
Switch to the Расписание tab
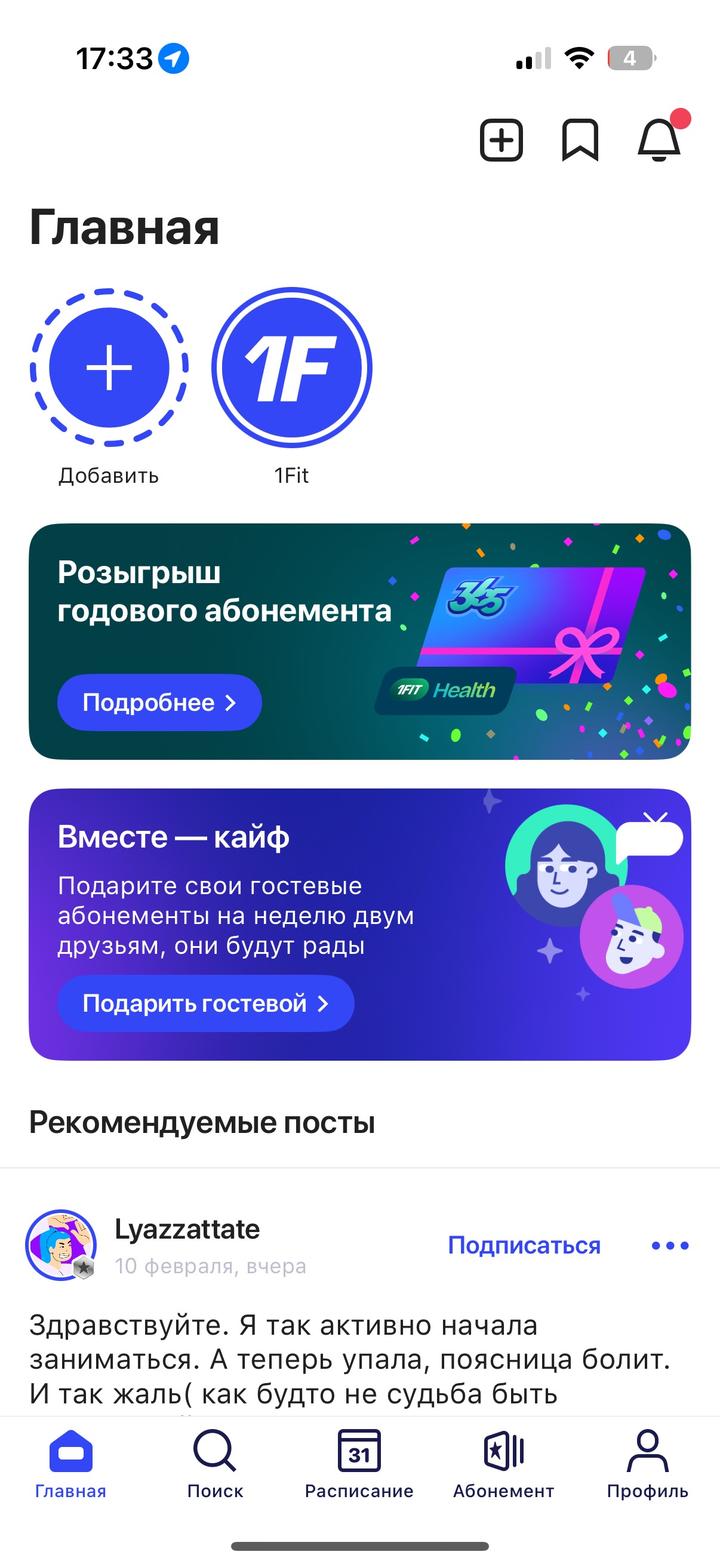(359, 1464)
